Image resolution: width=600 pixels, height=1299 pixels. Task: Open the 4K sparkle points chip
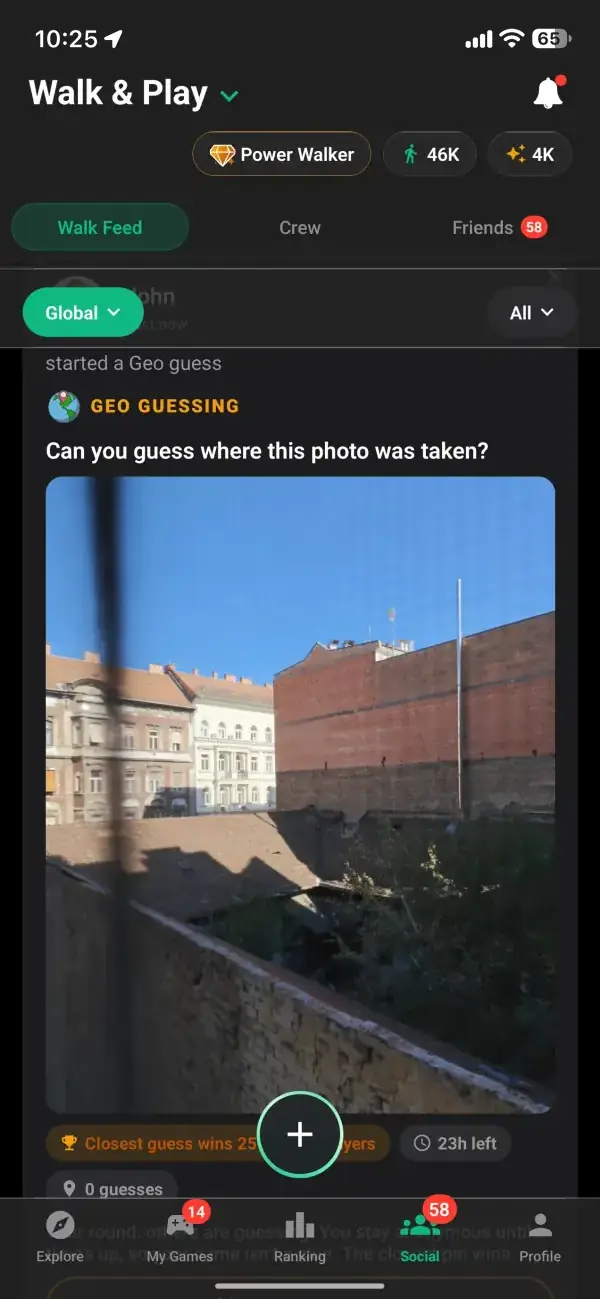coord(530,155)
